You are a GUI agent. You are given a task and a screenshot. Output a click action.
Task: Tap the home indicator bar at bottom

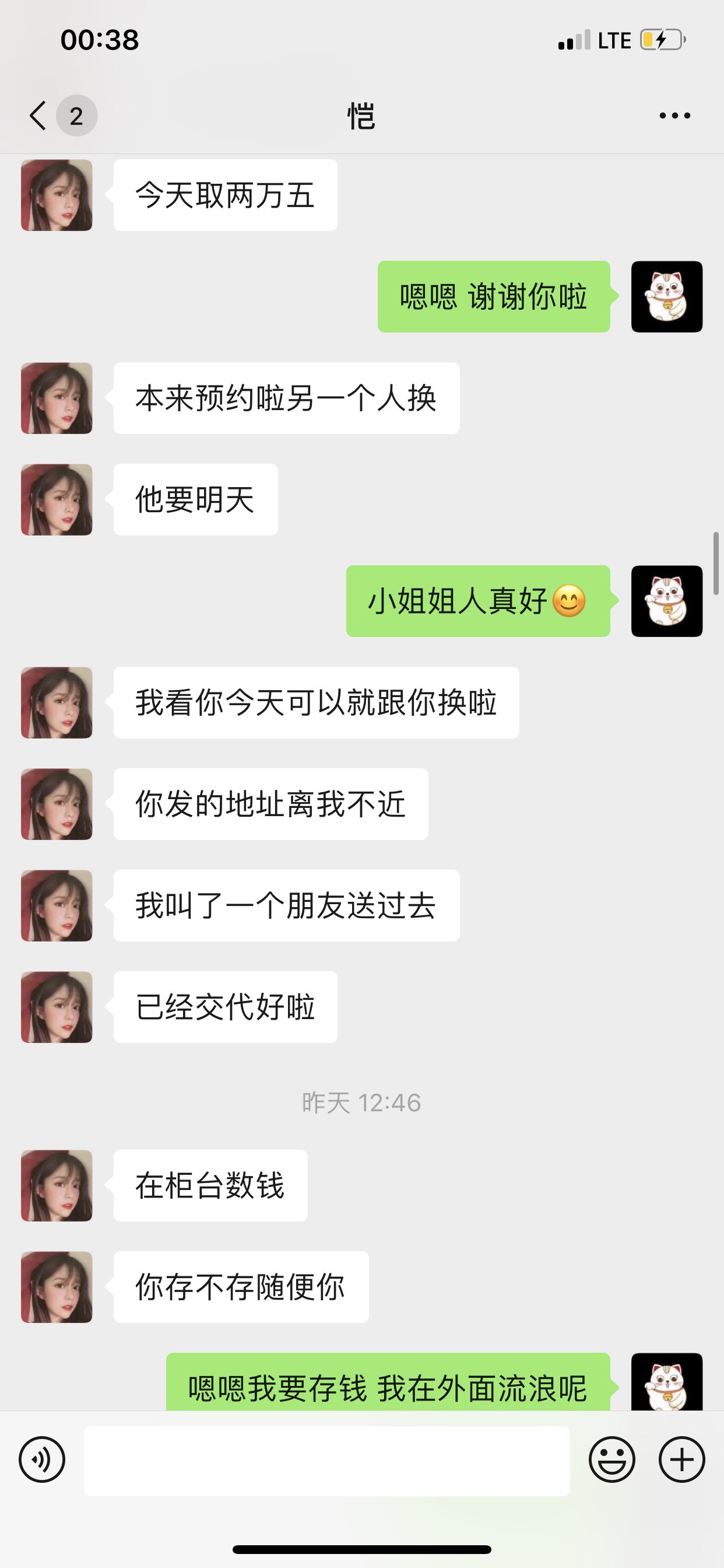point(362,1550)
